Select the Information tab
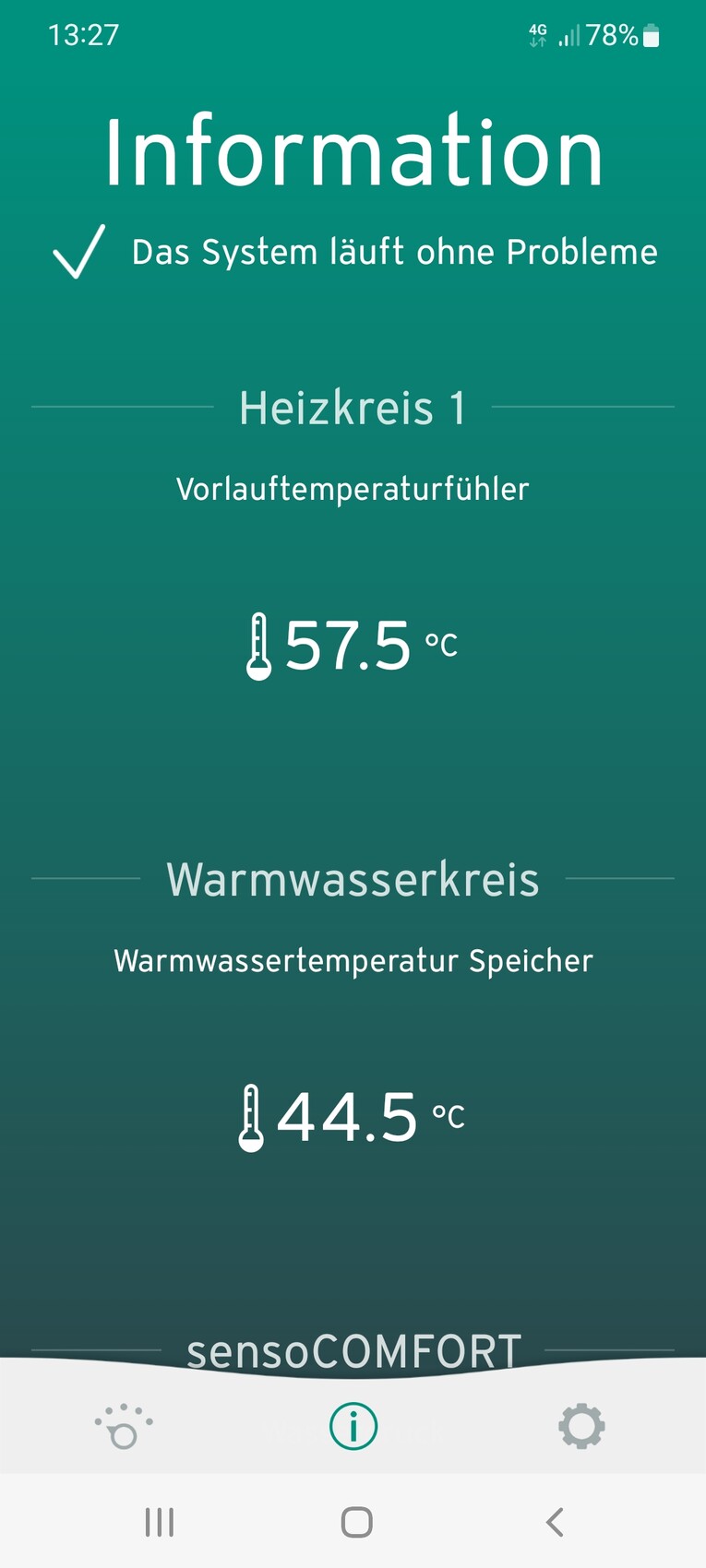The image size is (706, 1568). pyautogui.click(x=353, y=1426)
